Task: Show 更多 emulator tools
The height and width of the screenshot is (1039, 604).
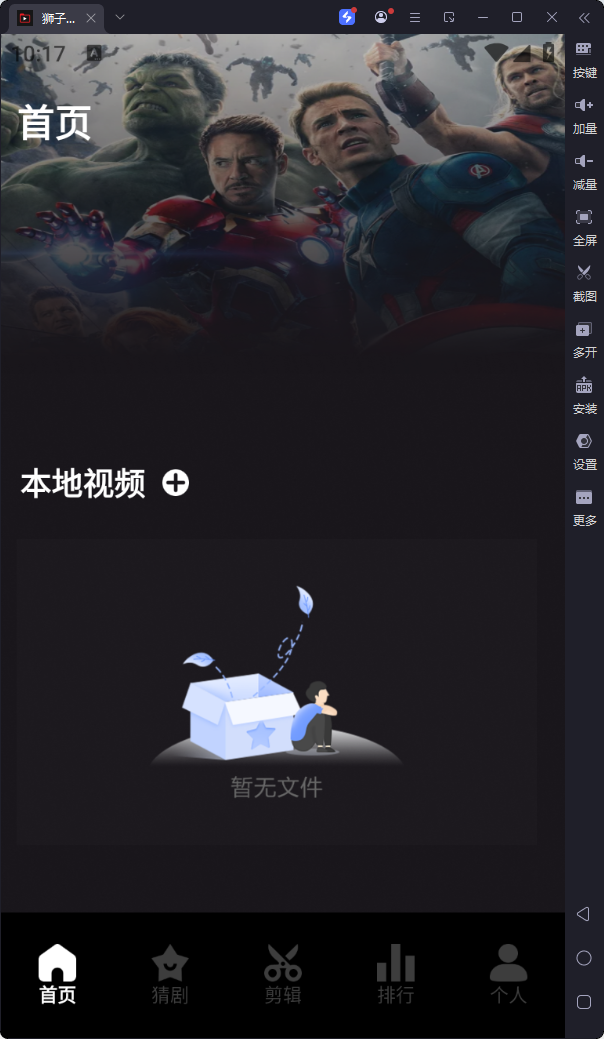Action: 584,506
